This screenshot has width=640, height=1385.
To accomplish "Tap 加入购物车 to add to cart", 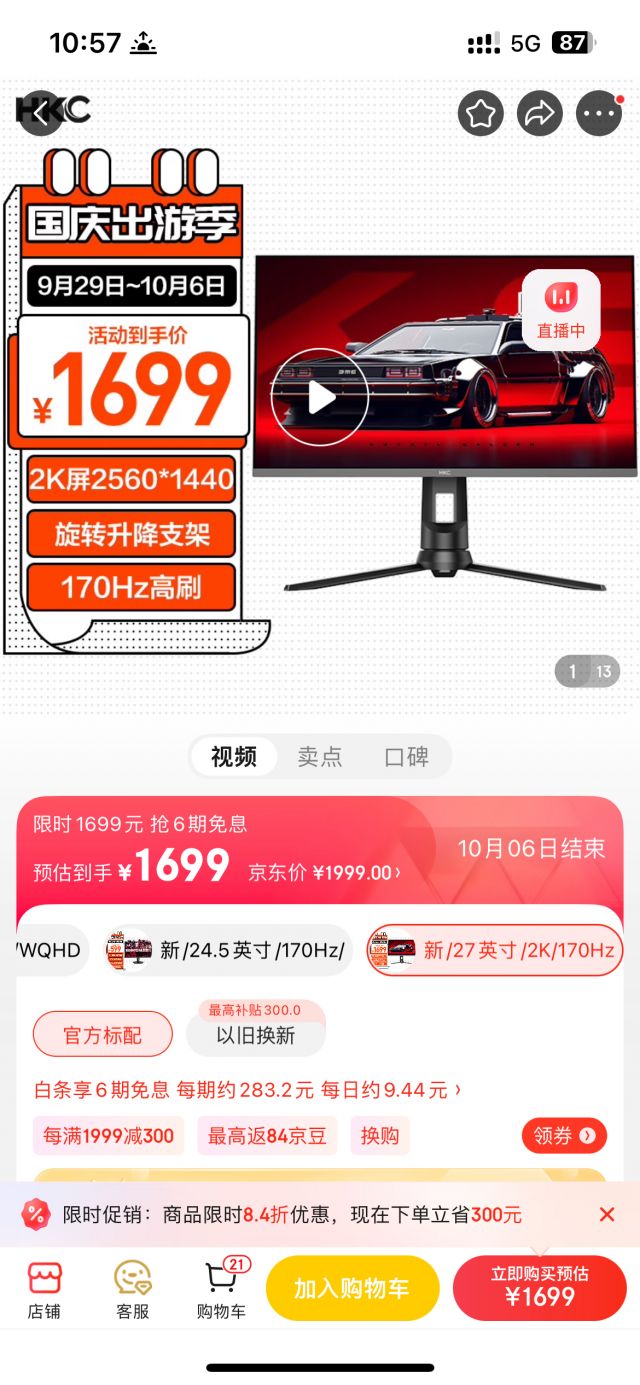I will point(352,1288).
